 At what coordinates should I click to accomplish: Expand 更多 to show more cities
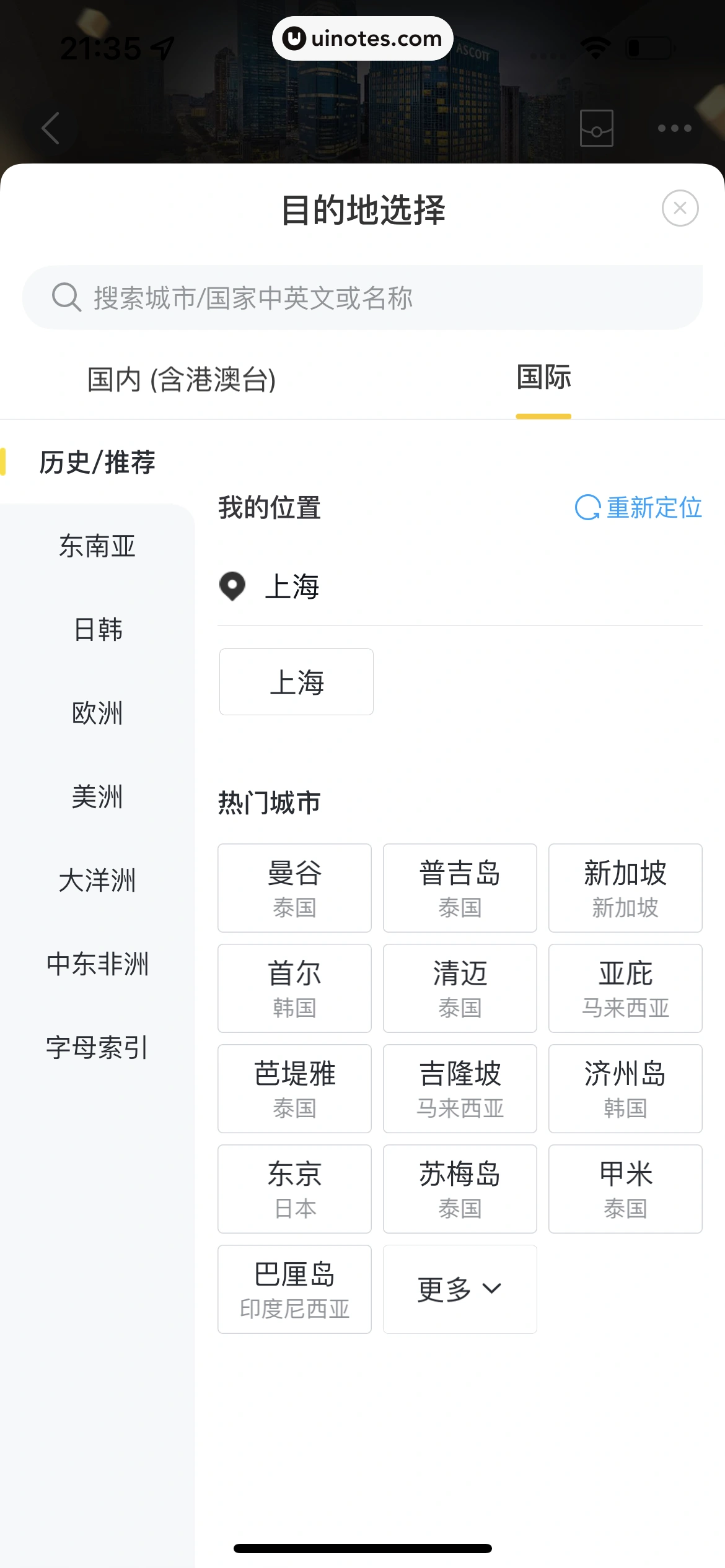[x=460, y=1289]
